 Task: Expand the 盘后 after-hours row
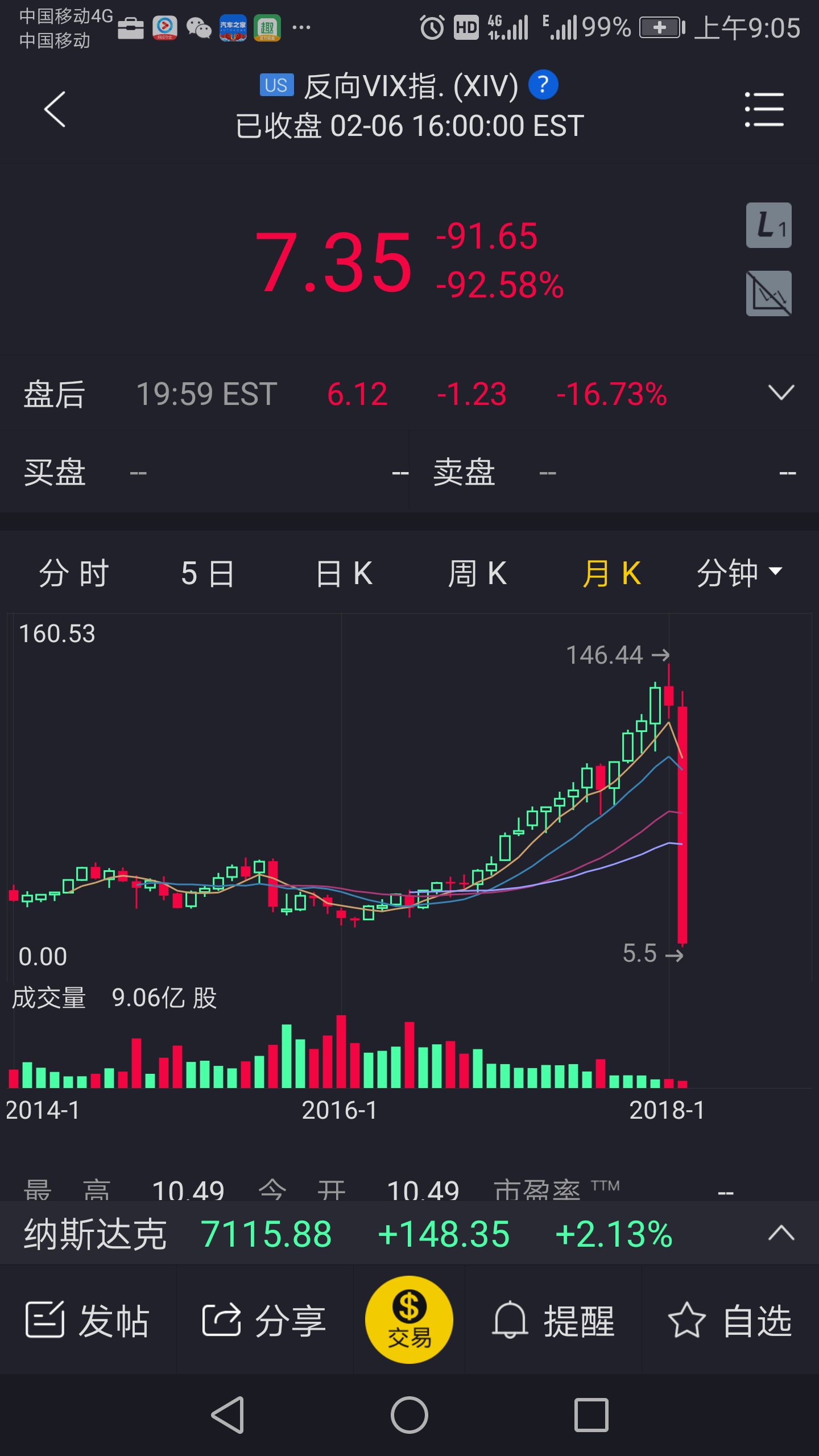point(781,393)
